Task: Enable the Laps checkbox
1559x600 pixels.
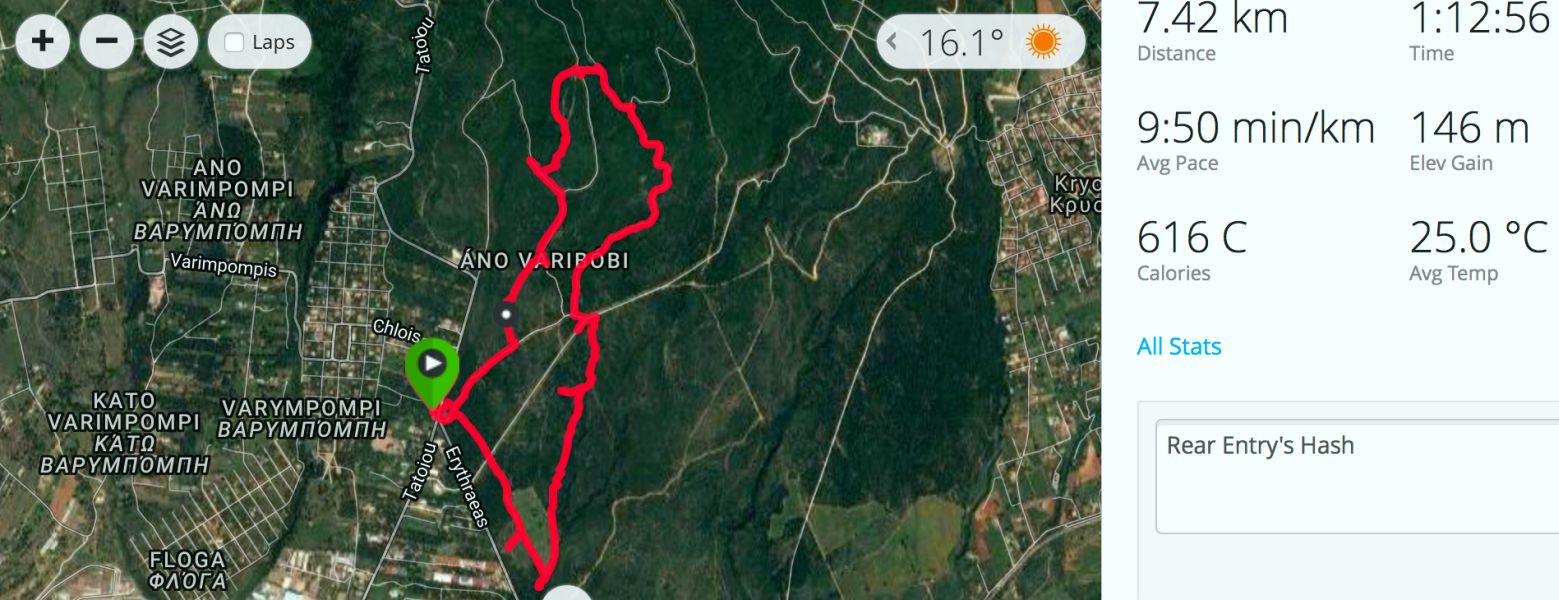Action: click(x=235, y=43)
